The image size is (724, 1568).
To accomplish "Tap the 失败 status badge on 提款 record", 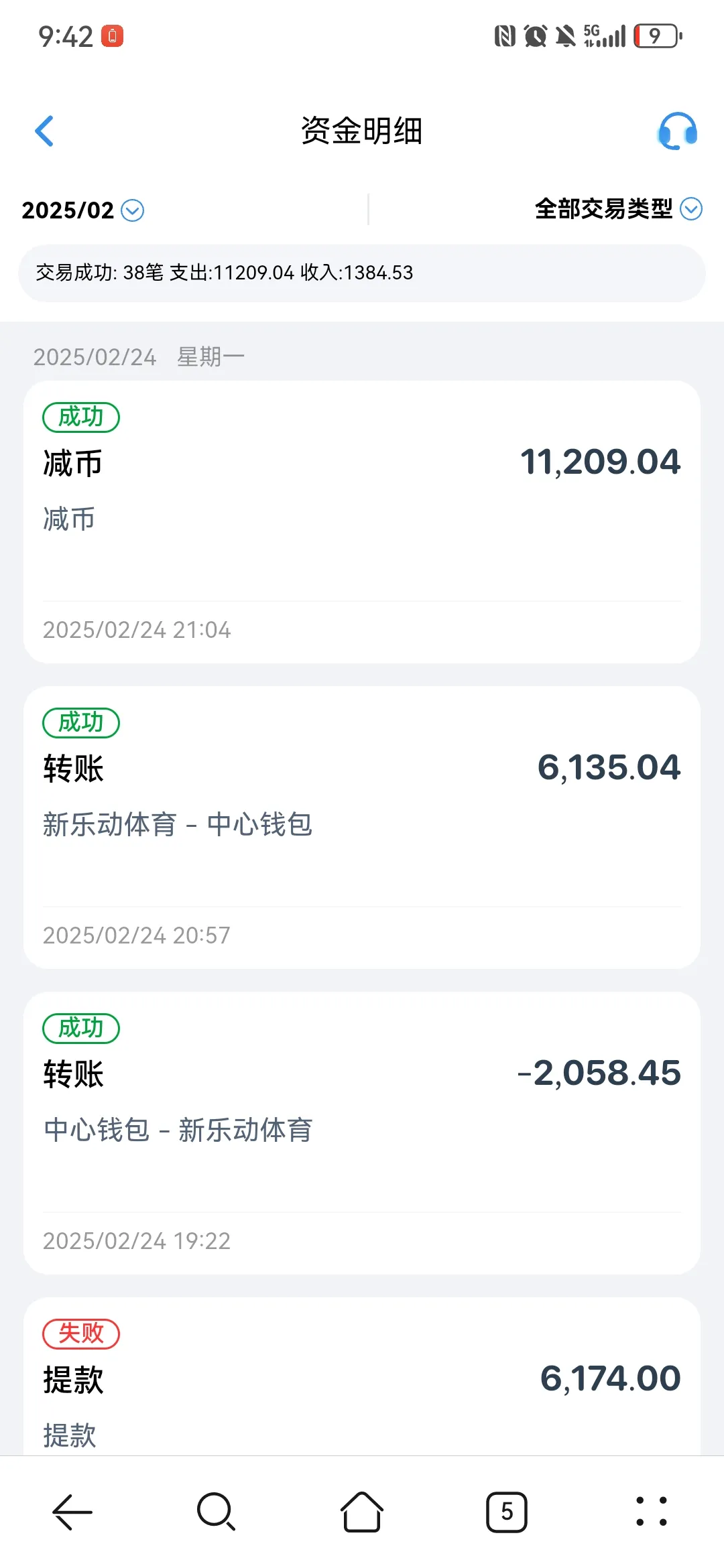I will 79,1333.
